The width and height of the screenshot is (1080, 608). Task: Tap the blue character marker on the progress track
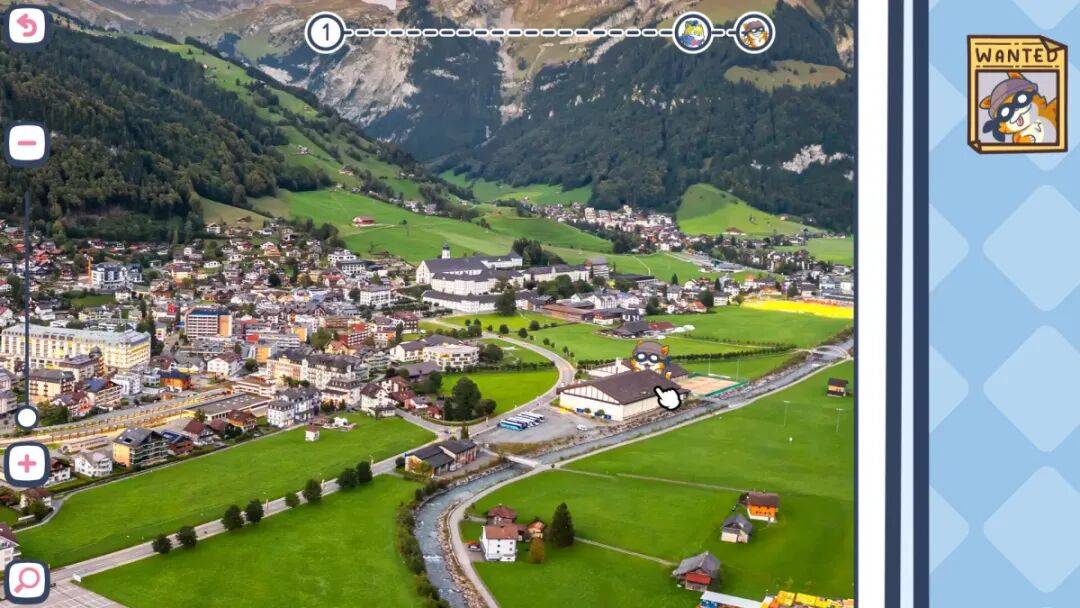(x=692, y=33)
